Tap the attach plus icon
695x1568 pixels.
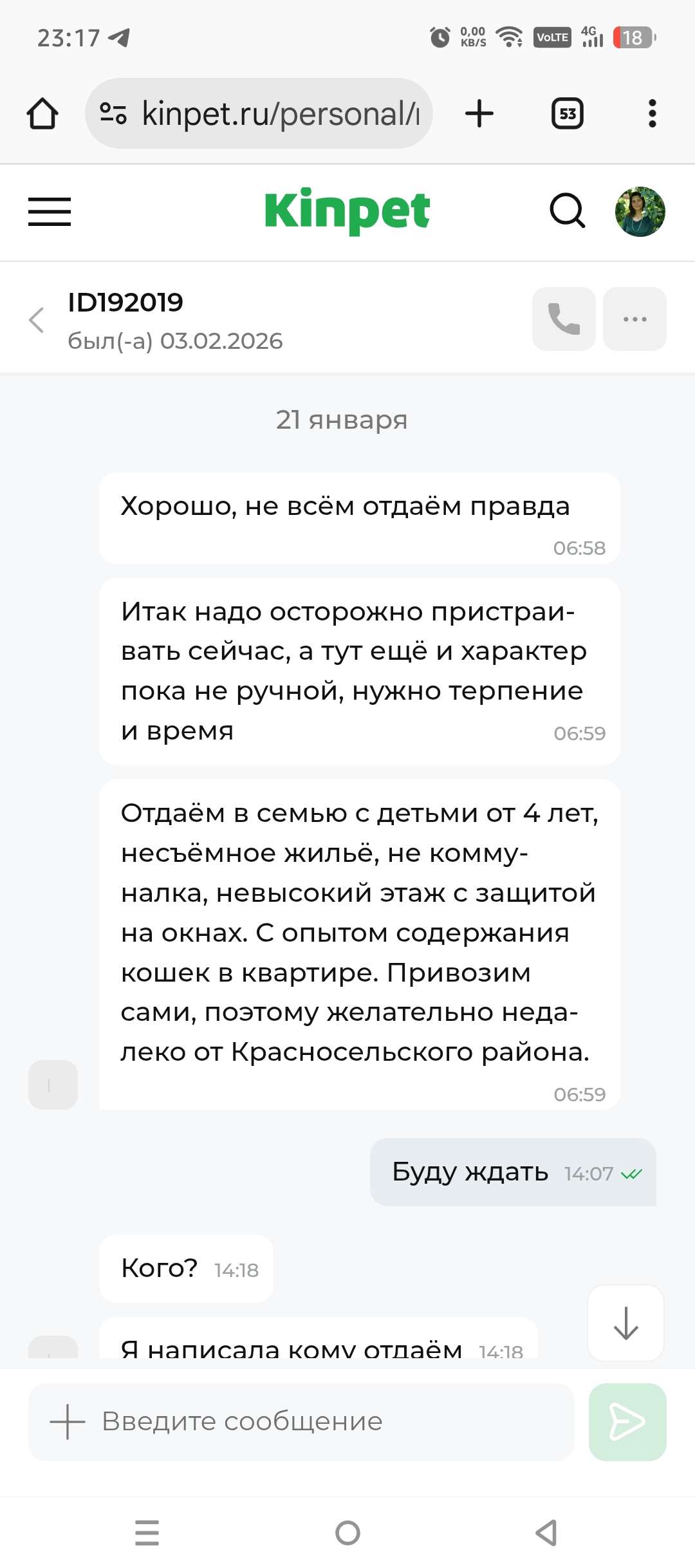68,1422
